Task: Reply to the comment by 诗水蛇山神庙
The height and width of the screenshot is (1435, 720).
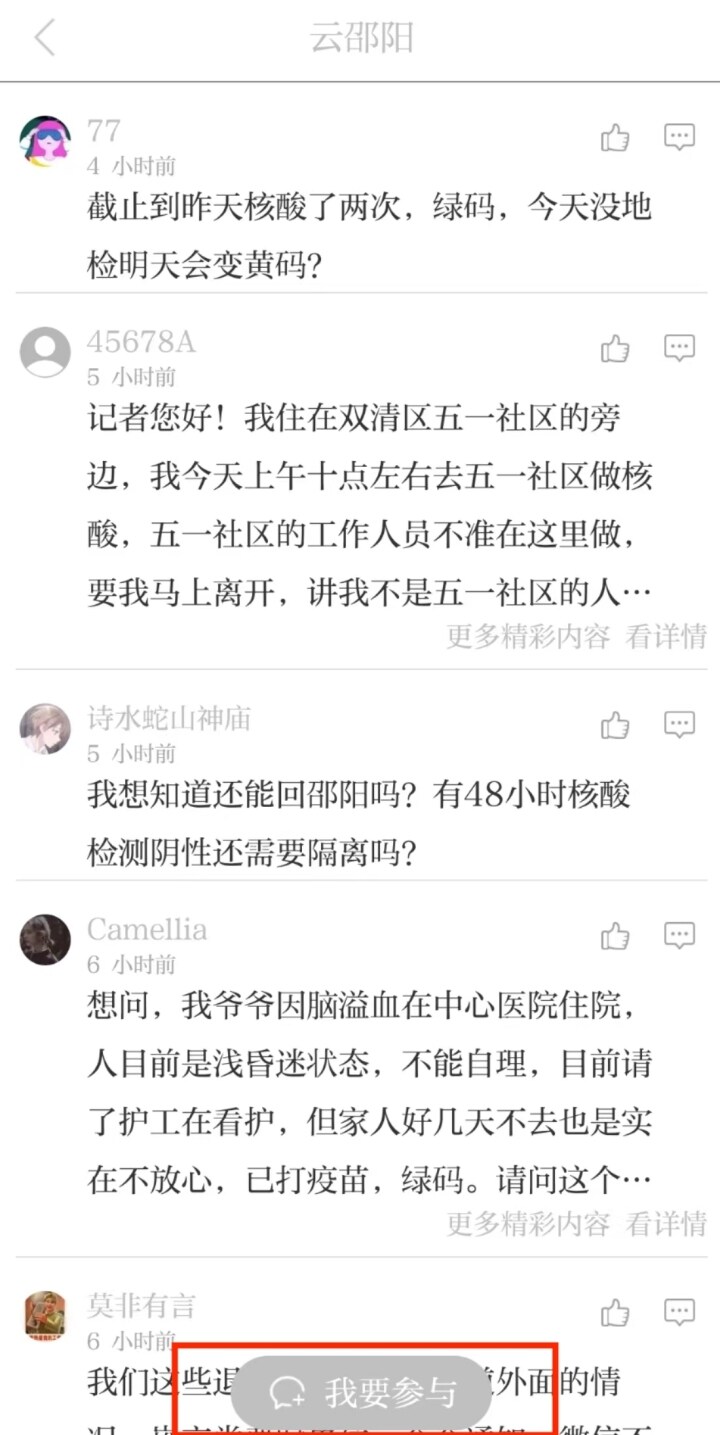Action: pos(680,724)
